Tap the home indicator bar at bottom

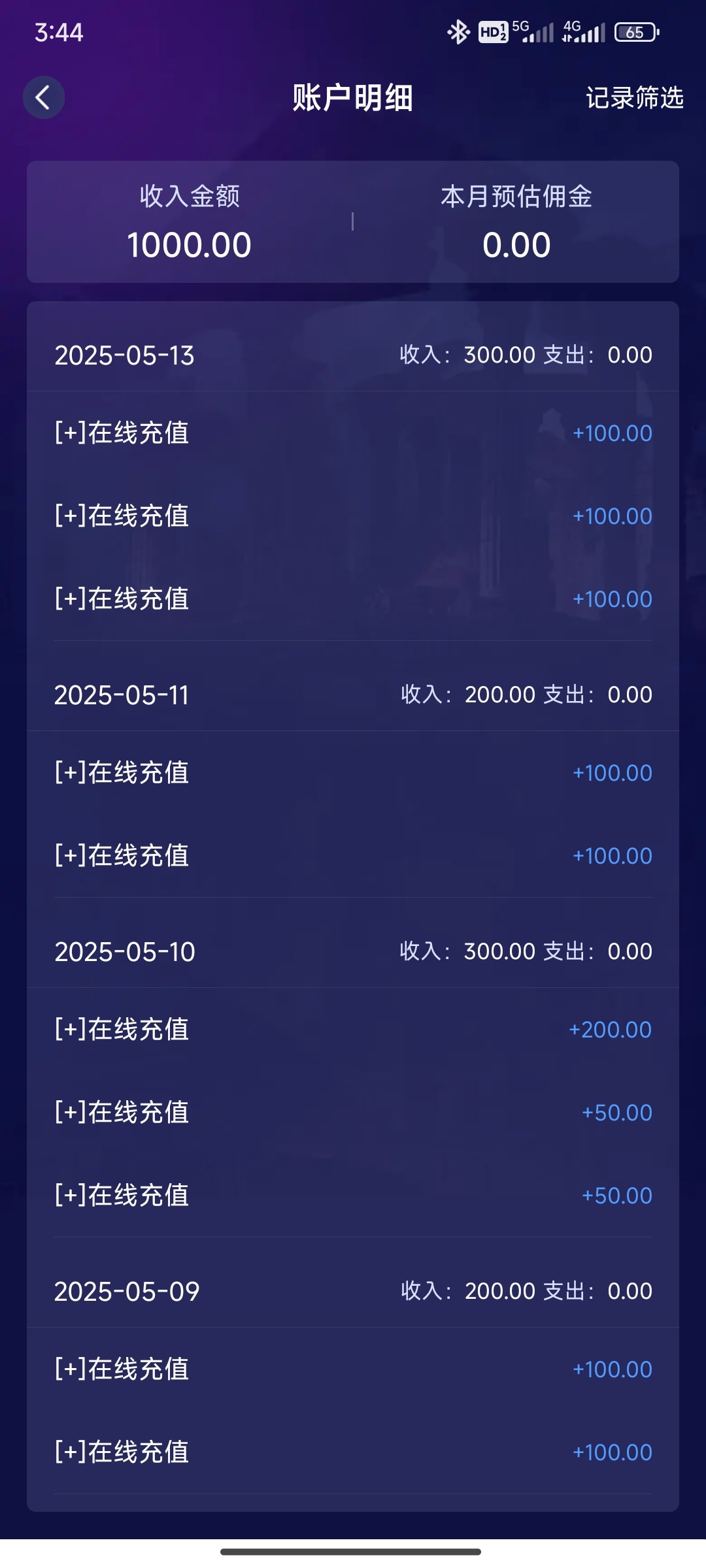click(353, 1551)
